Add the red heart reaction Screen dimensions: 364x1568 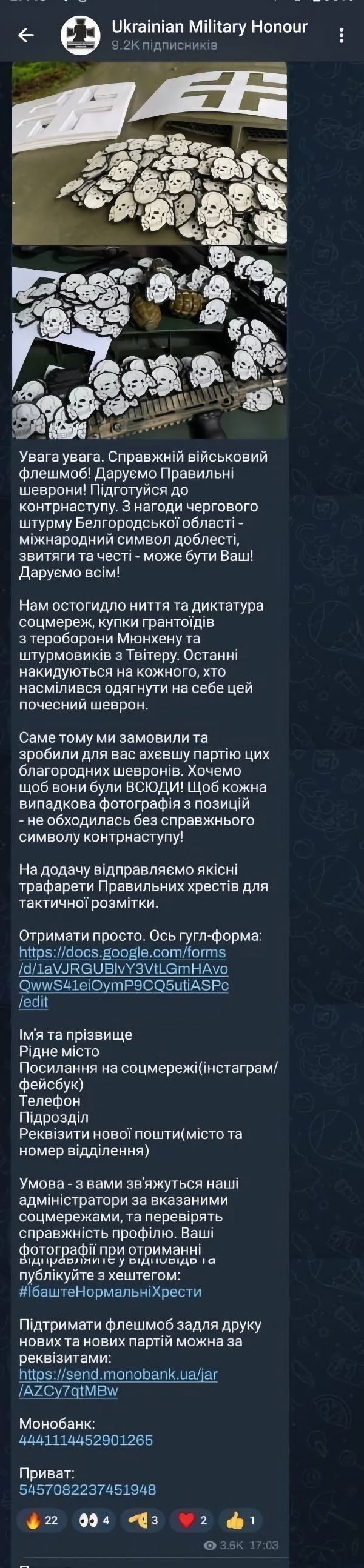(192, 1520)
